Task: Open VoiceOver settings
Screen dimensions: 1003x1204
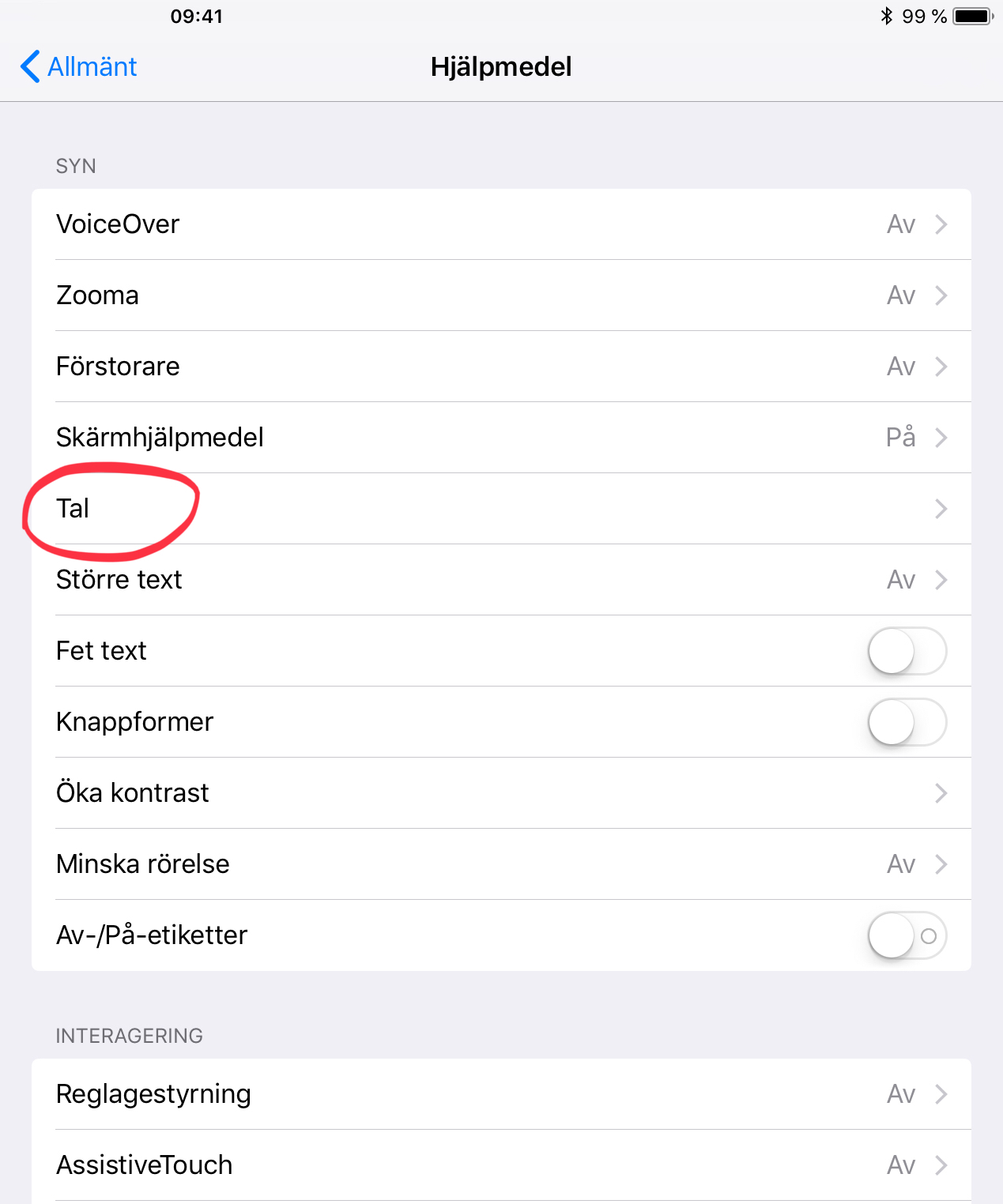Action: click(501, 224)
